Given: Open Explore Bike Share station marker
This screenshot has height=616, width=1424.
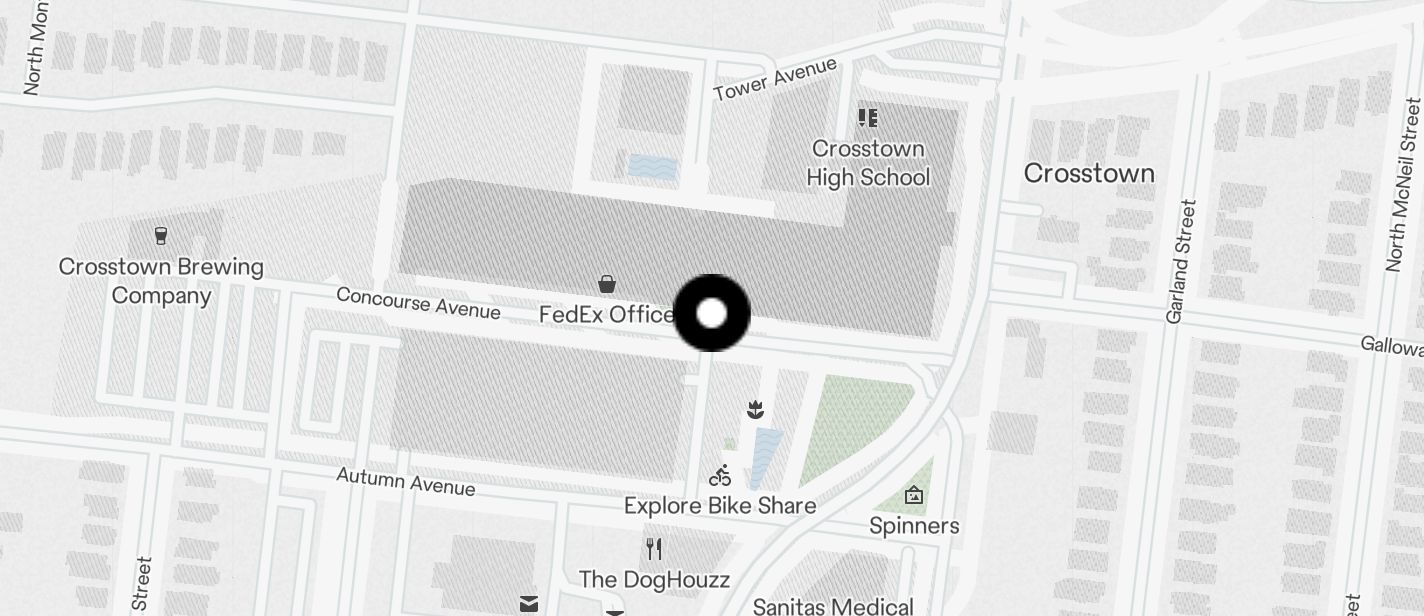Looking at the screenshot, I should tap(720, 476).
